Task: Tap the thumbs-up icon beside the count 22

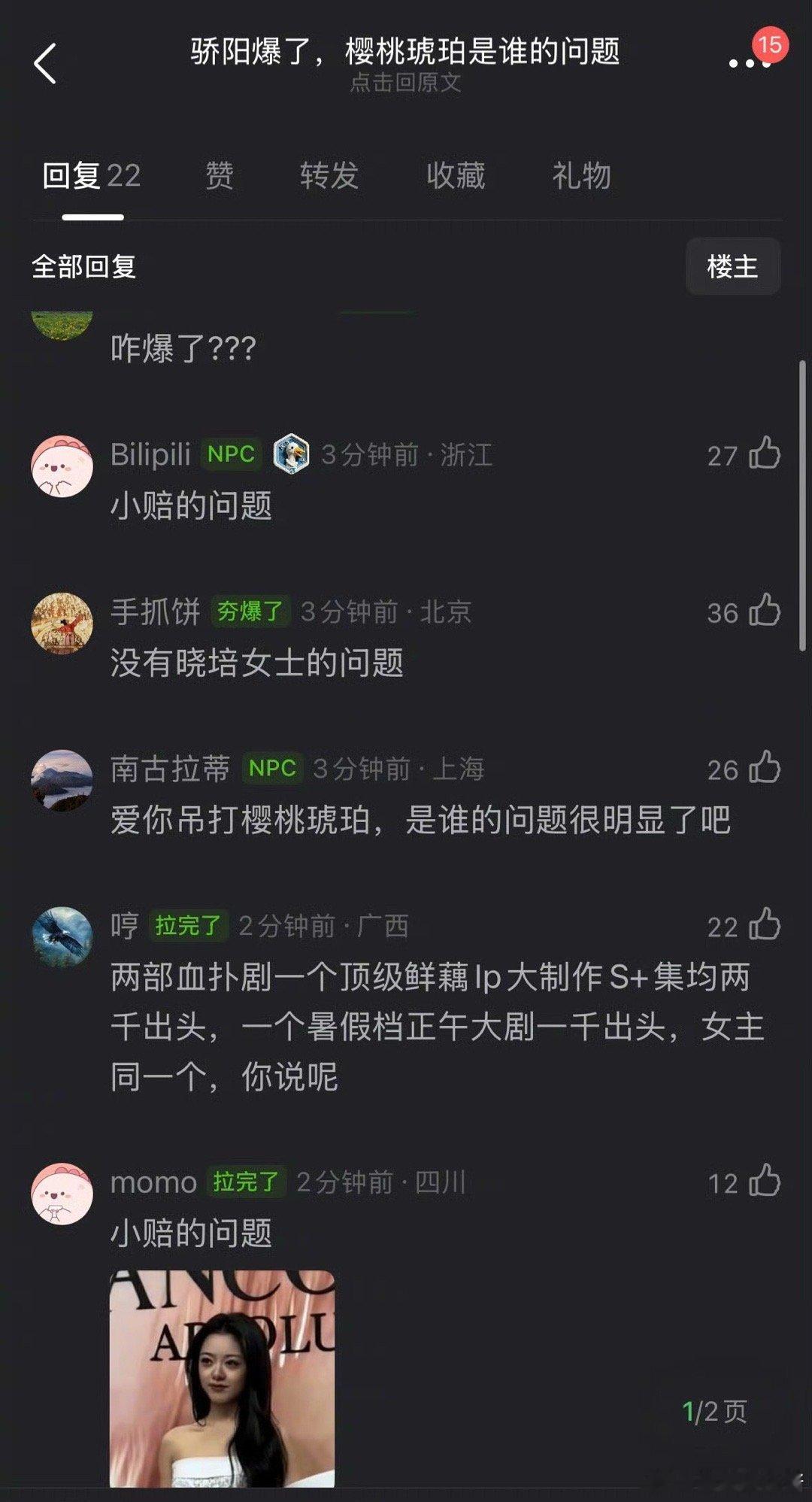Action: [765, 927]
